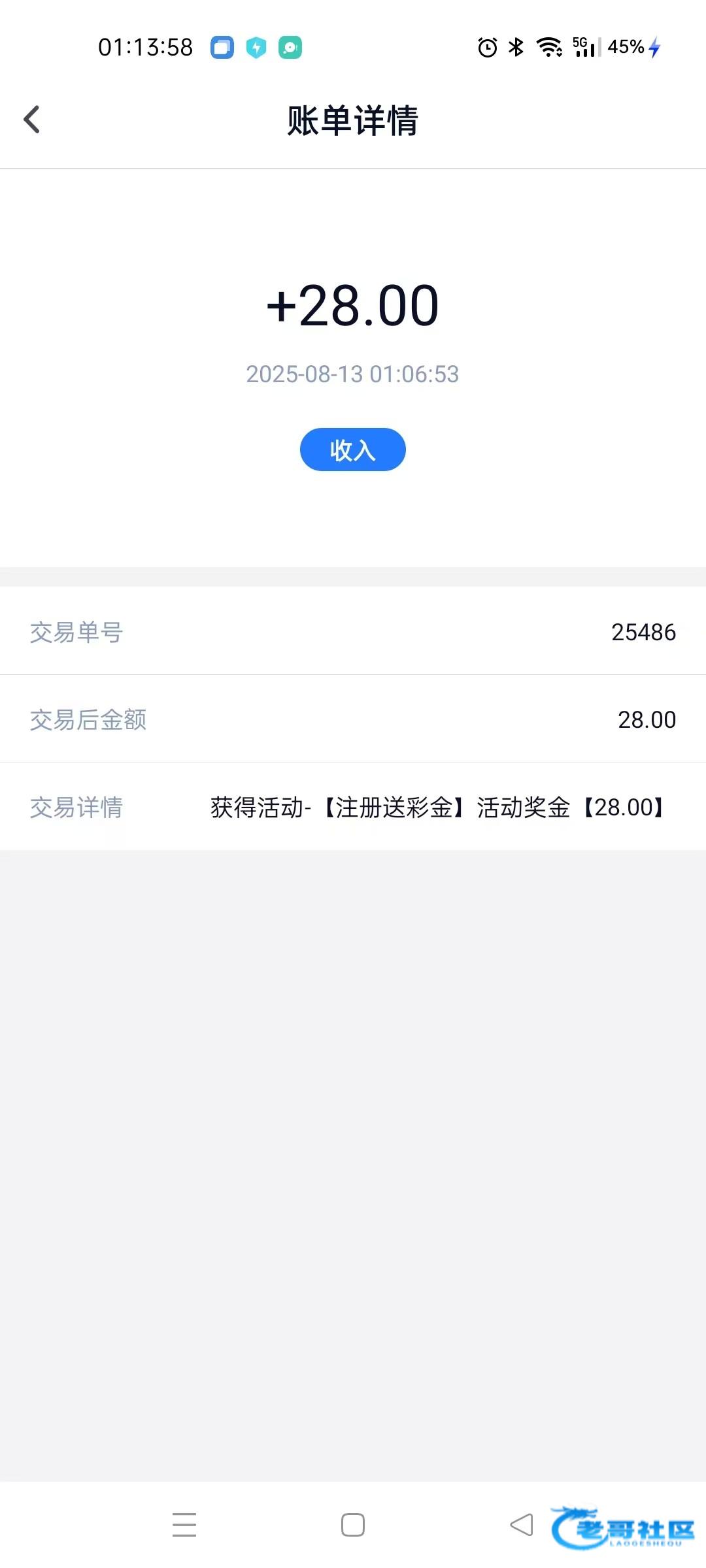This screenshot has width=706, height=1568.
Task: Go back from the 账单详情 page
Action: 31,120
